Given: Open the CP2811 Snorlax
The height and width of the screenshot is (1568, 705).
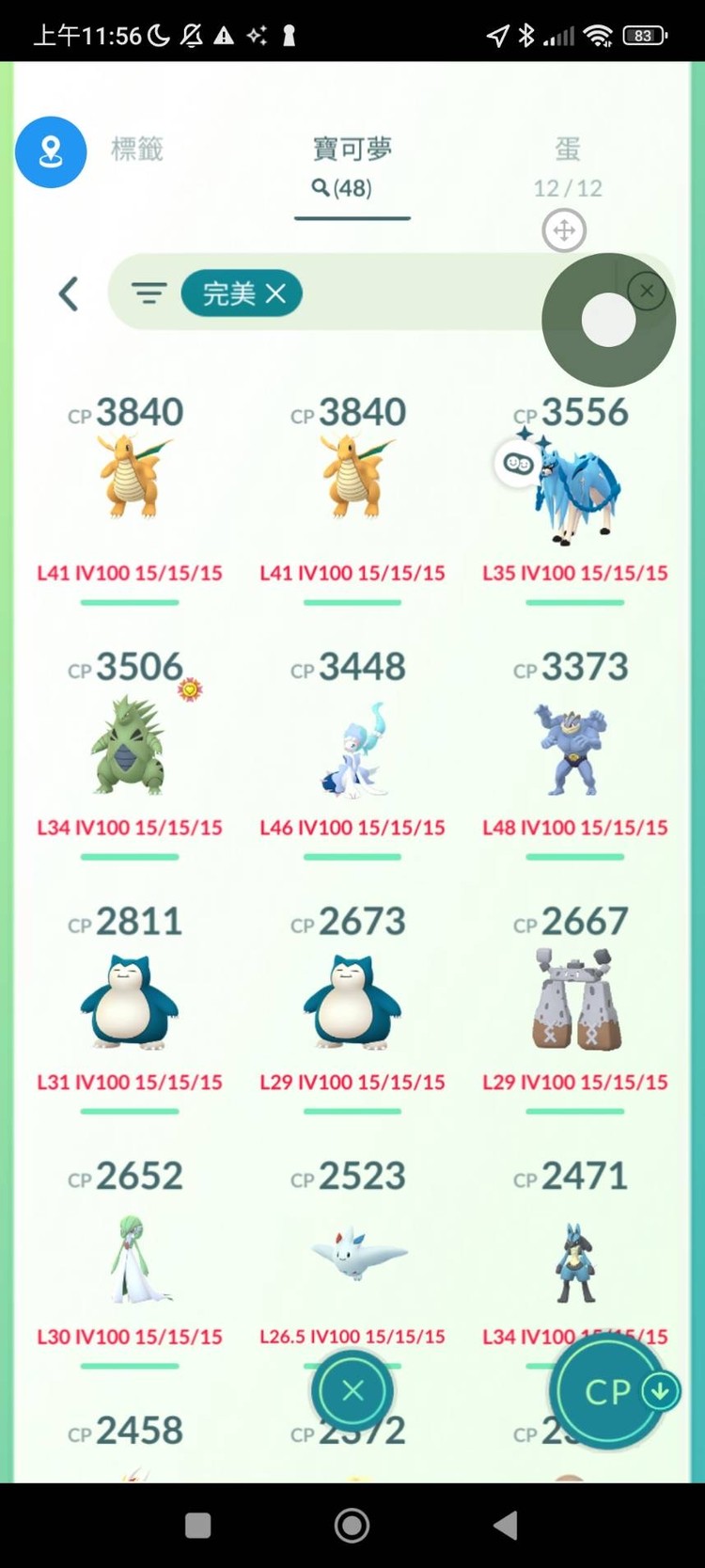Looking at the screenshot, I should click(x=130, y=1002).
